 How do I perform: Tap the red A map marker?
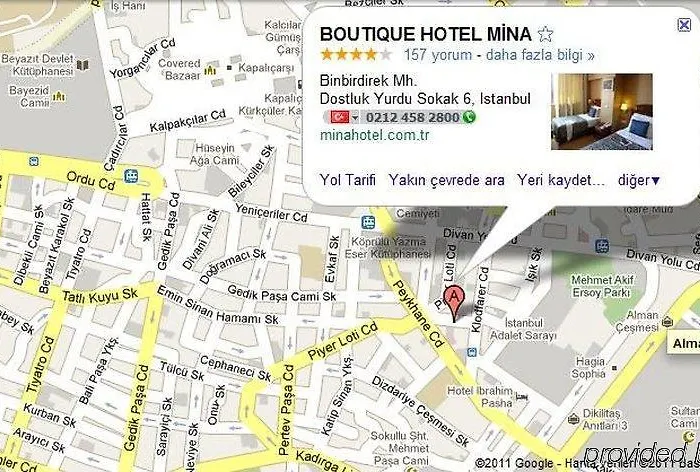[454, 299]
